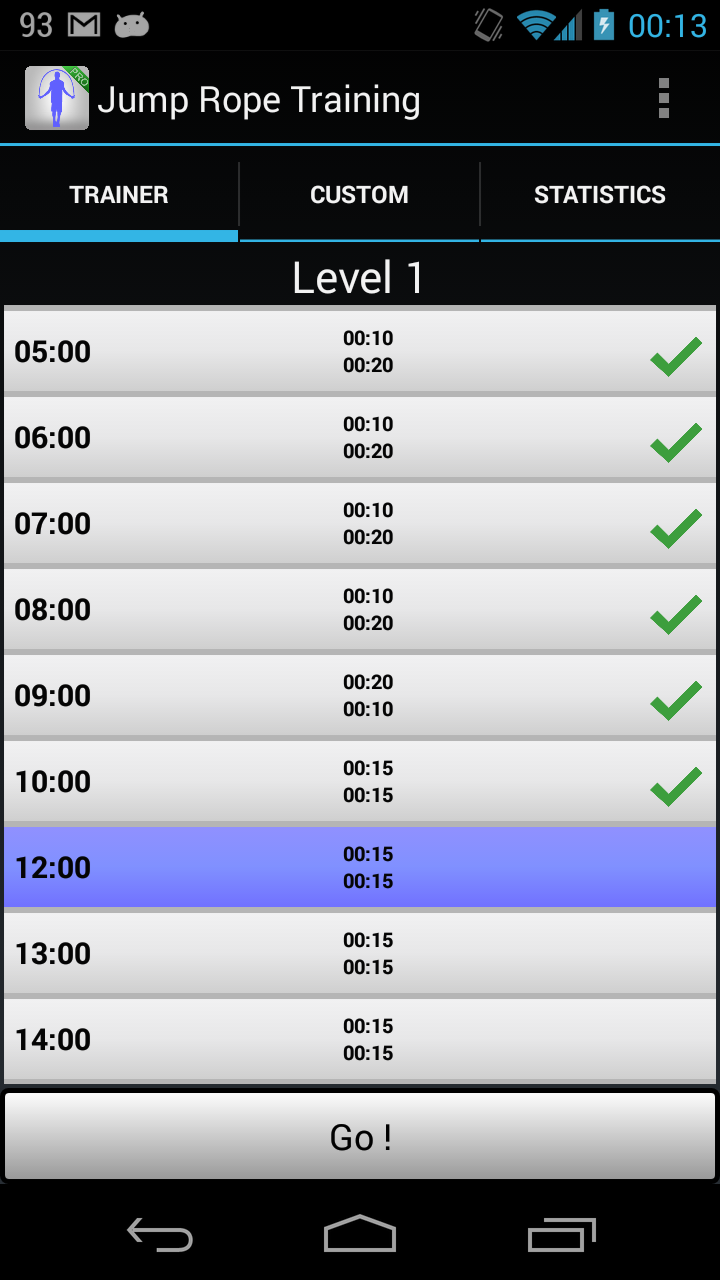Select the TRAINER tab

click(118, 194)
